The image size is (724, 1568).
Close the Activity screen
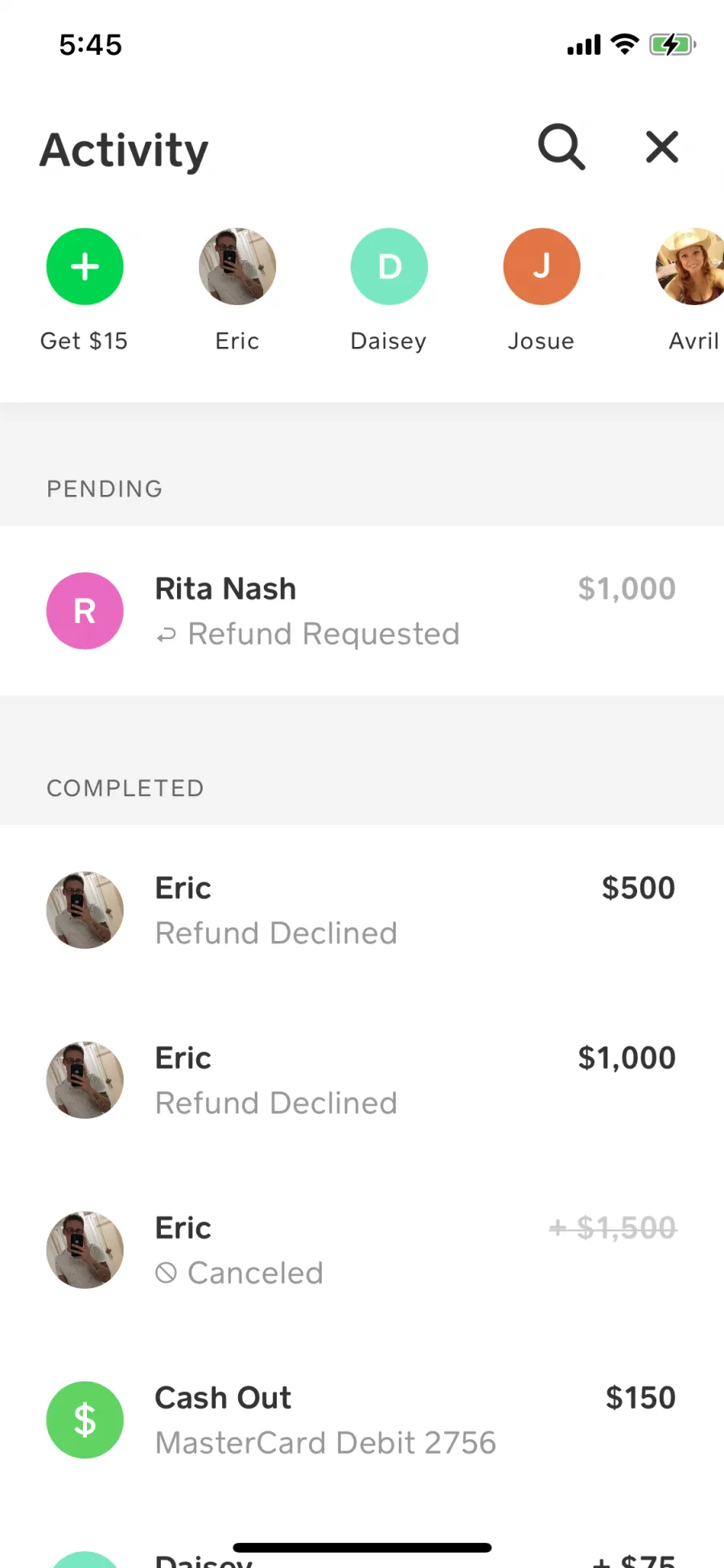[x=662, y=147]
